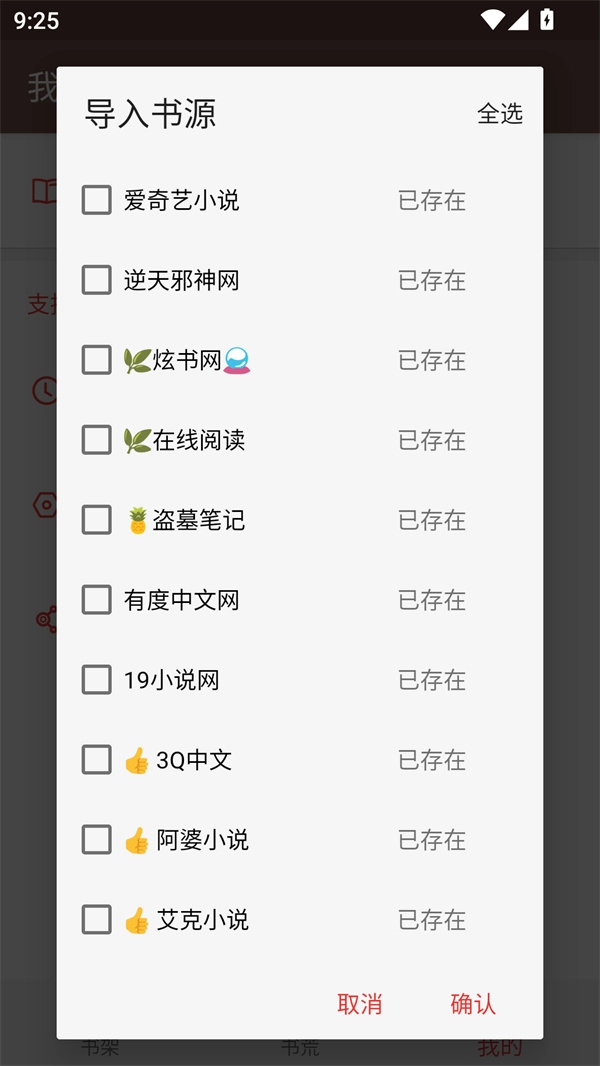Select the 在线阅读 source checkbox
600x1066 pixels.
tap(97, 440)
